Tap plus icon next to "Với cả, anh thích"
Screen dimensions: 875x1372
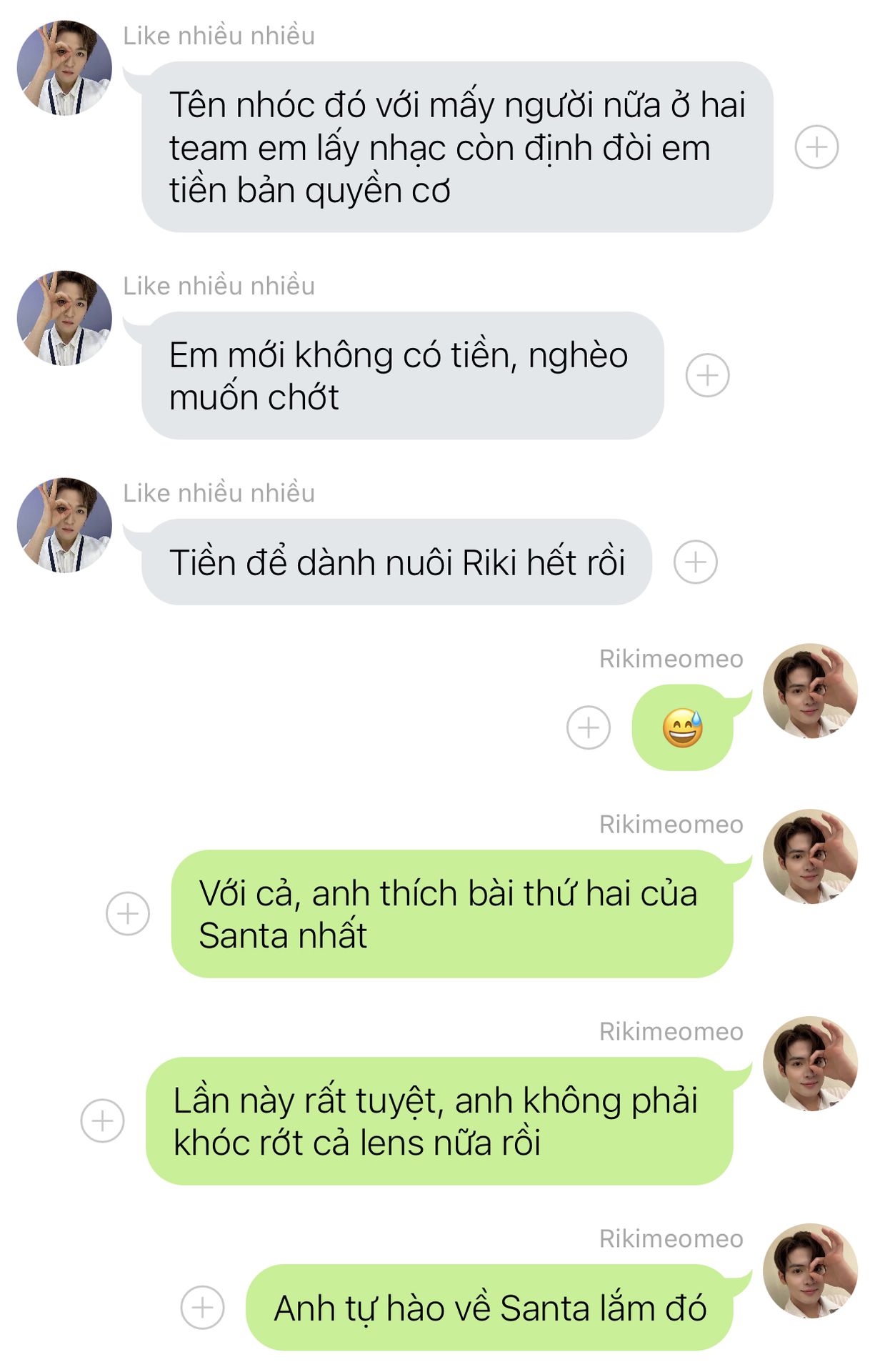point(128,913)
